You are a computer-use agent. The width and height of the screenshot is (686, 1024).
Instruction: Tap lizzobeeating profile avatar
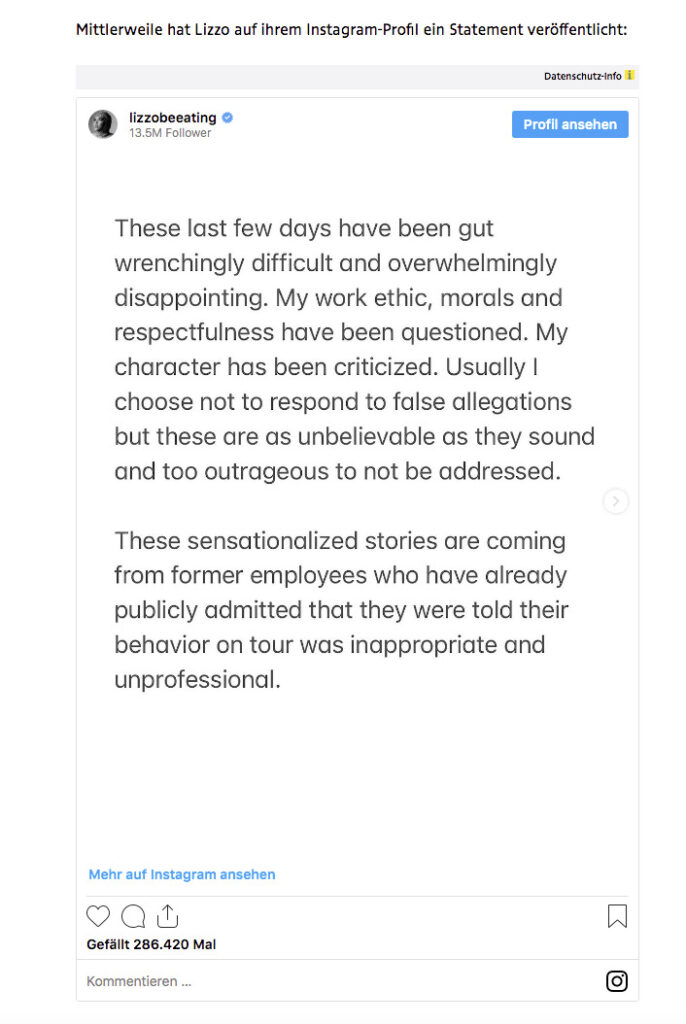coord(103,124)
